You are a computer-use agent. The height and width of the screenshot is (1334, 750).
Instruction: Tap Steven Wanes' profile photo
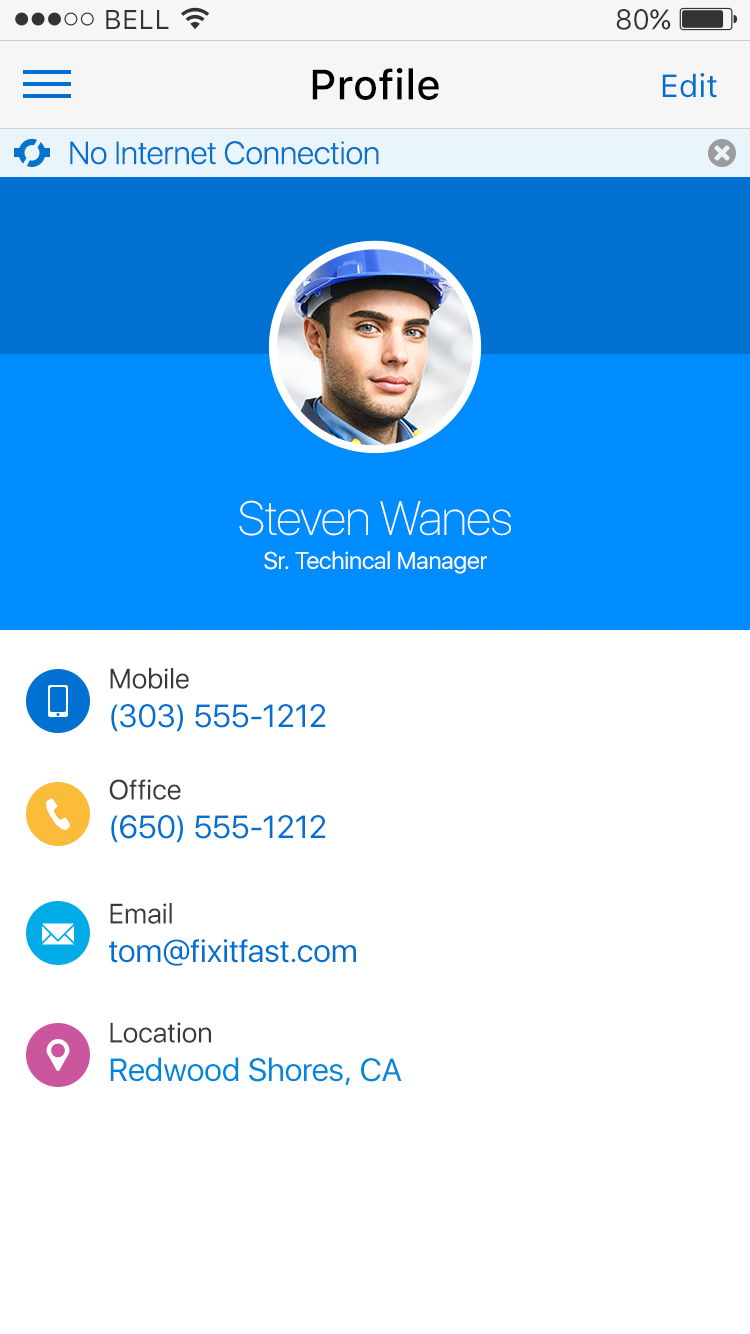coord(375,347)
